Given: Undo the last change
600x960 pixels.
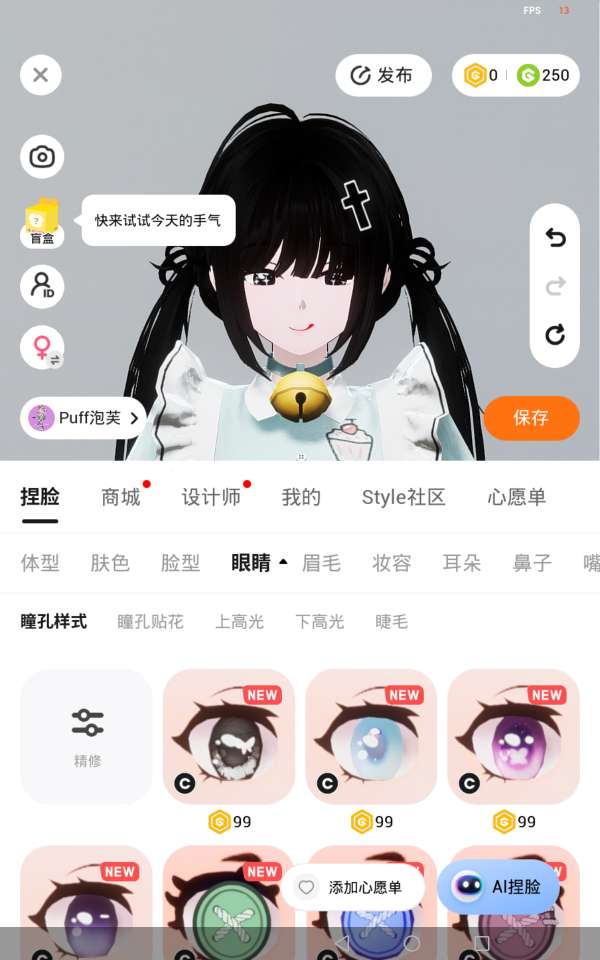Looking at the screenshot, I should click(555, 237).
